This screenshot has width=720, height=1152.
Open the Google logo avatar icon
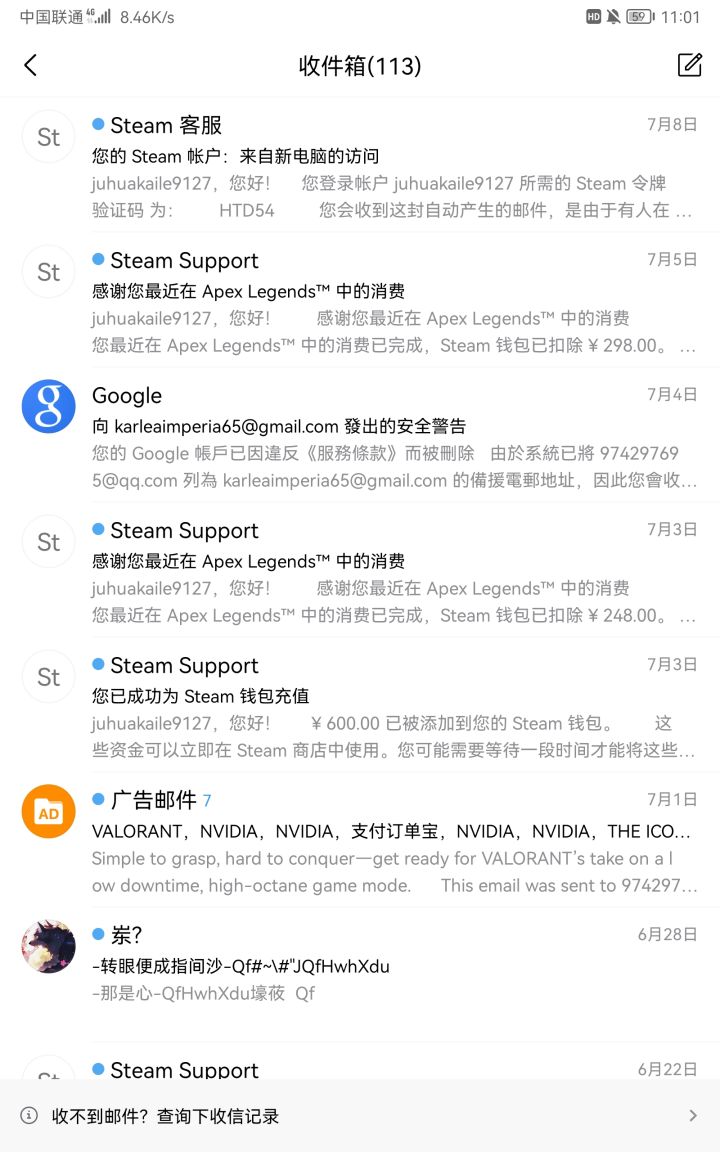point(47,406)
